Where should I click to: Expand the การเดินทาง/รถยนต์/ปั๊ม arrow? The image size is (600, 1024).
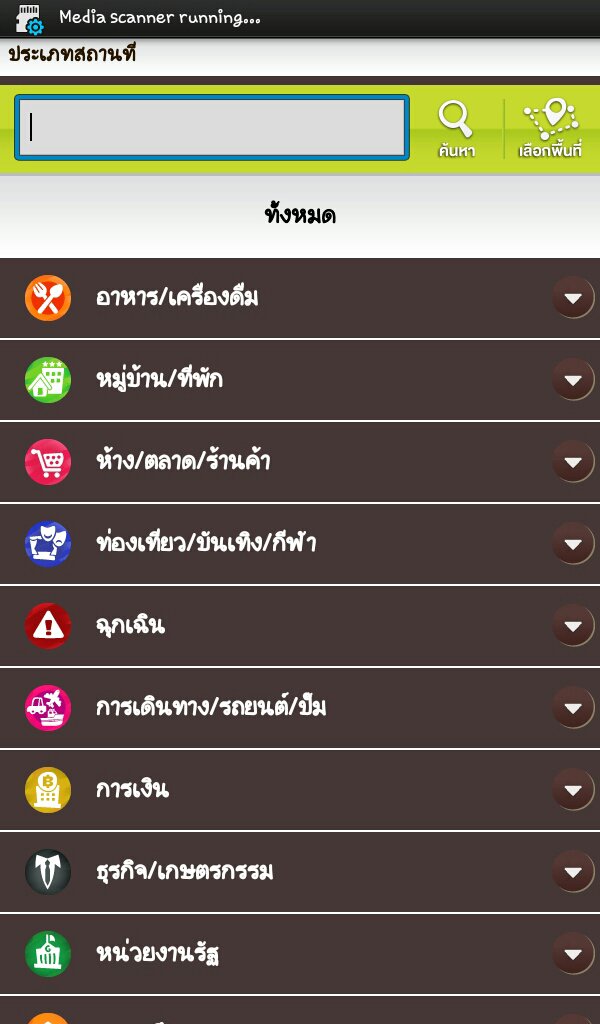pyautogui.click(x=573, y=707)
